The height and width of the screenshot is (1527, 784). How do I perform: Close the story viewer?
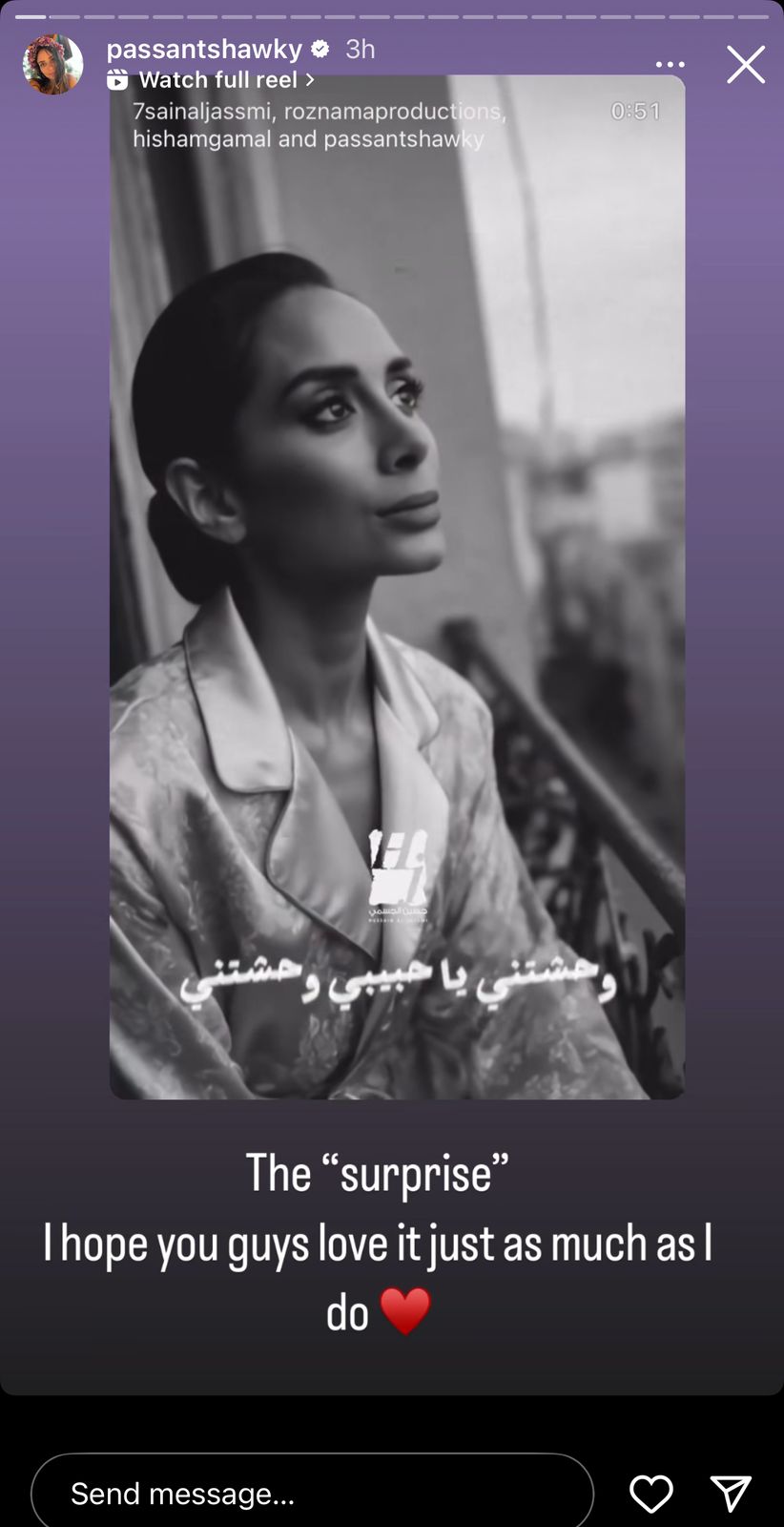coord(745,65)
